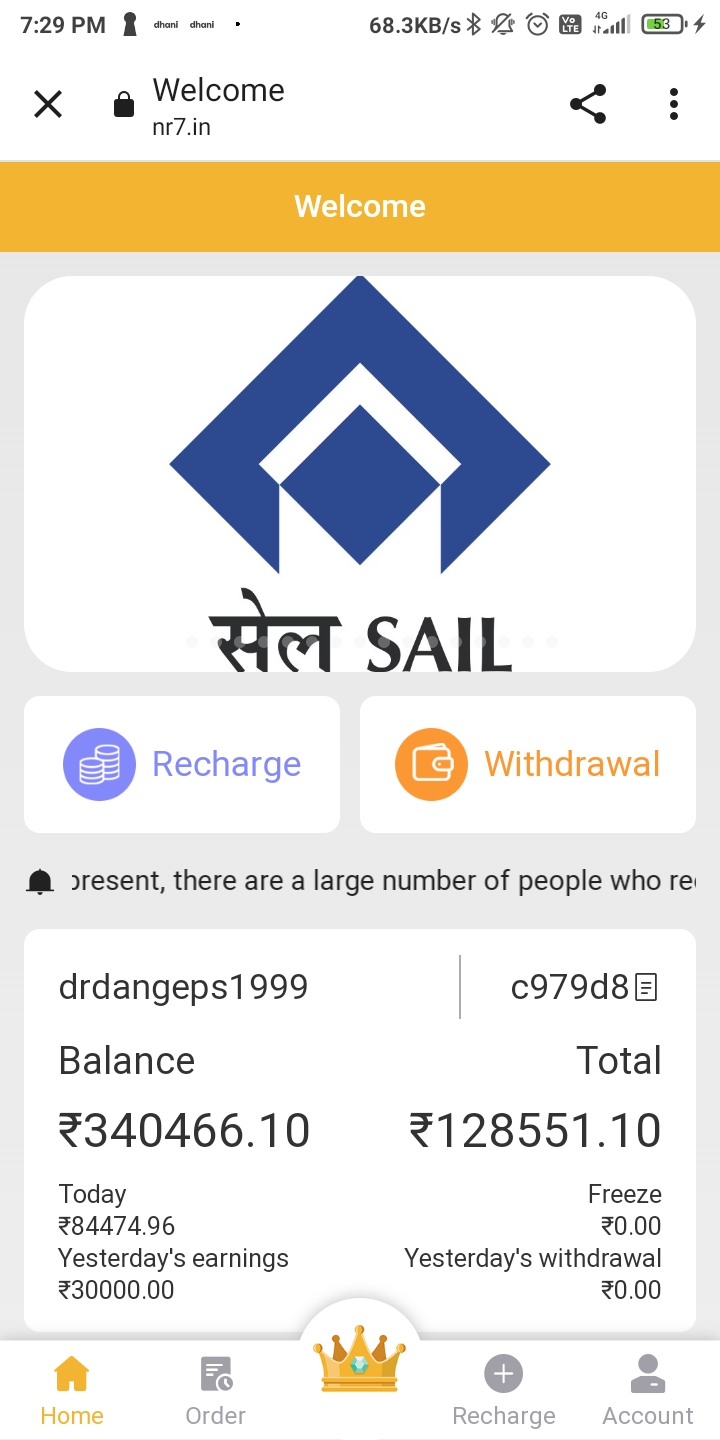Copy the invite code c979d8
Image resolution: width=720 pixels, height=1440 pixels.
point(647,988)
